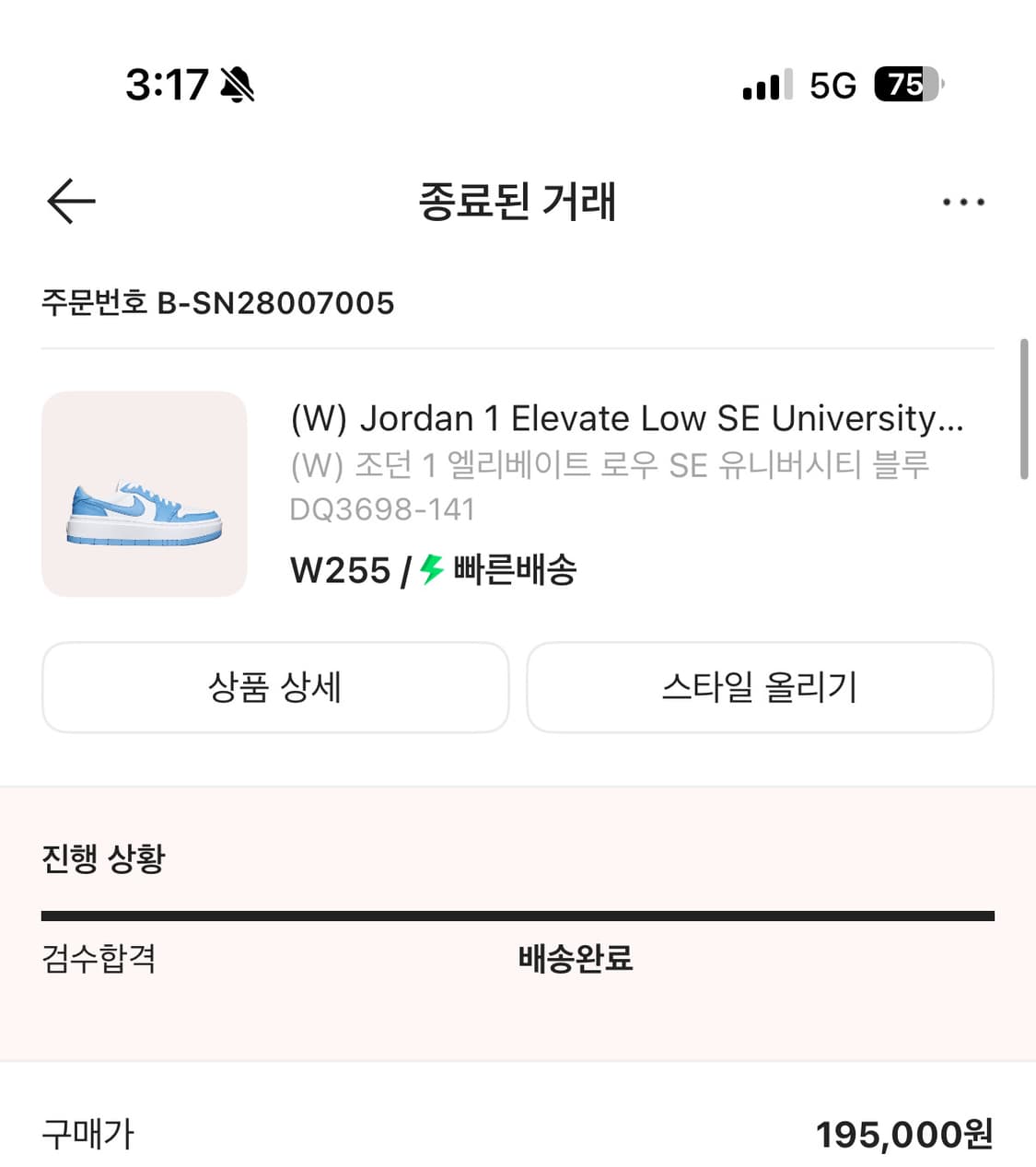Open 상품 상세 product details

[x=275, y=688]
